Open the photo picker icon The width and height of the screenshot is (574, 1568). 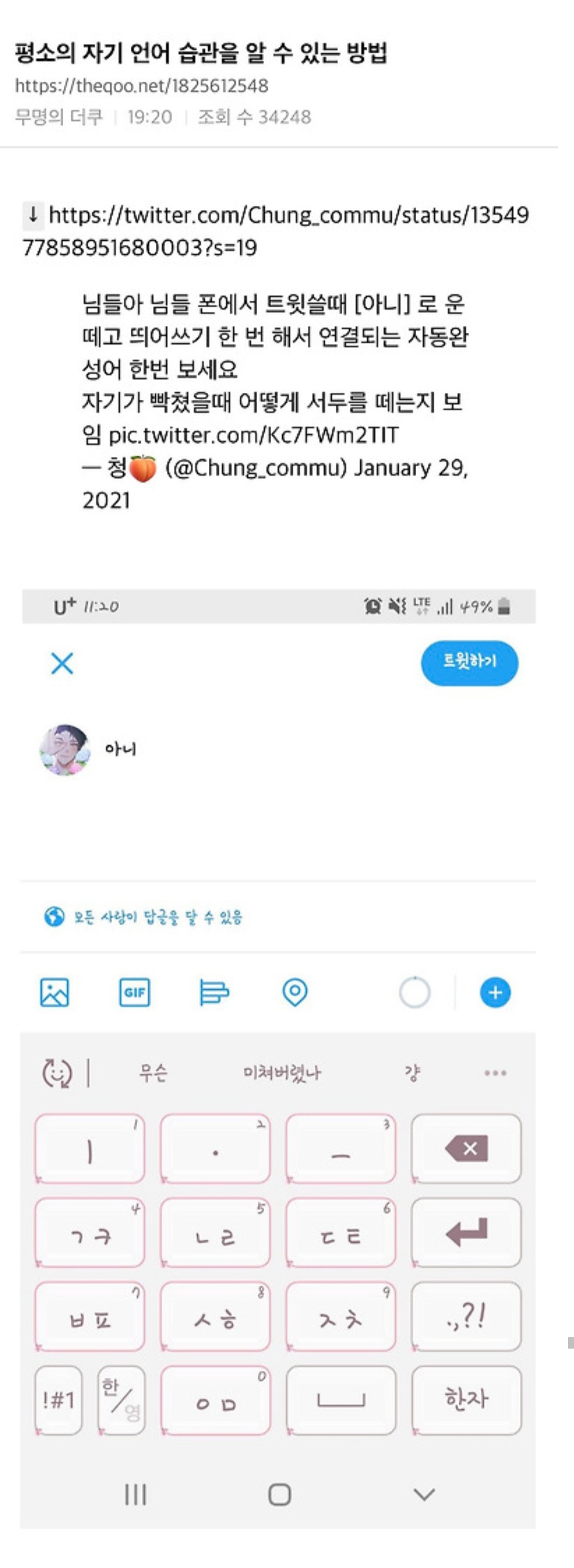pos(55,992)
